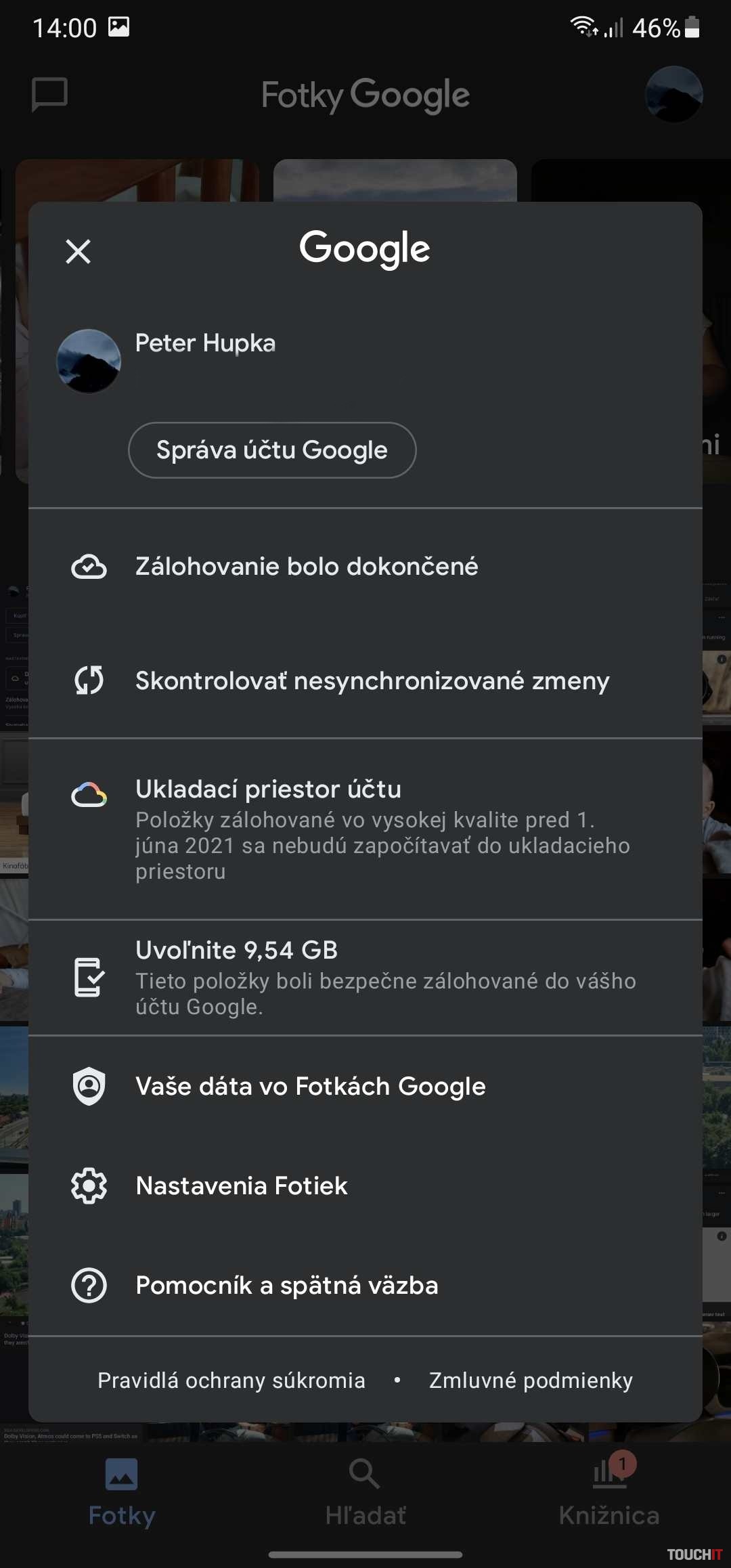Open Správa účtu Google
731x1568 pixels.
272,450
